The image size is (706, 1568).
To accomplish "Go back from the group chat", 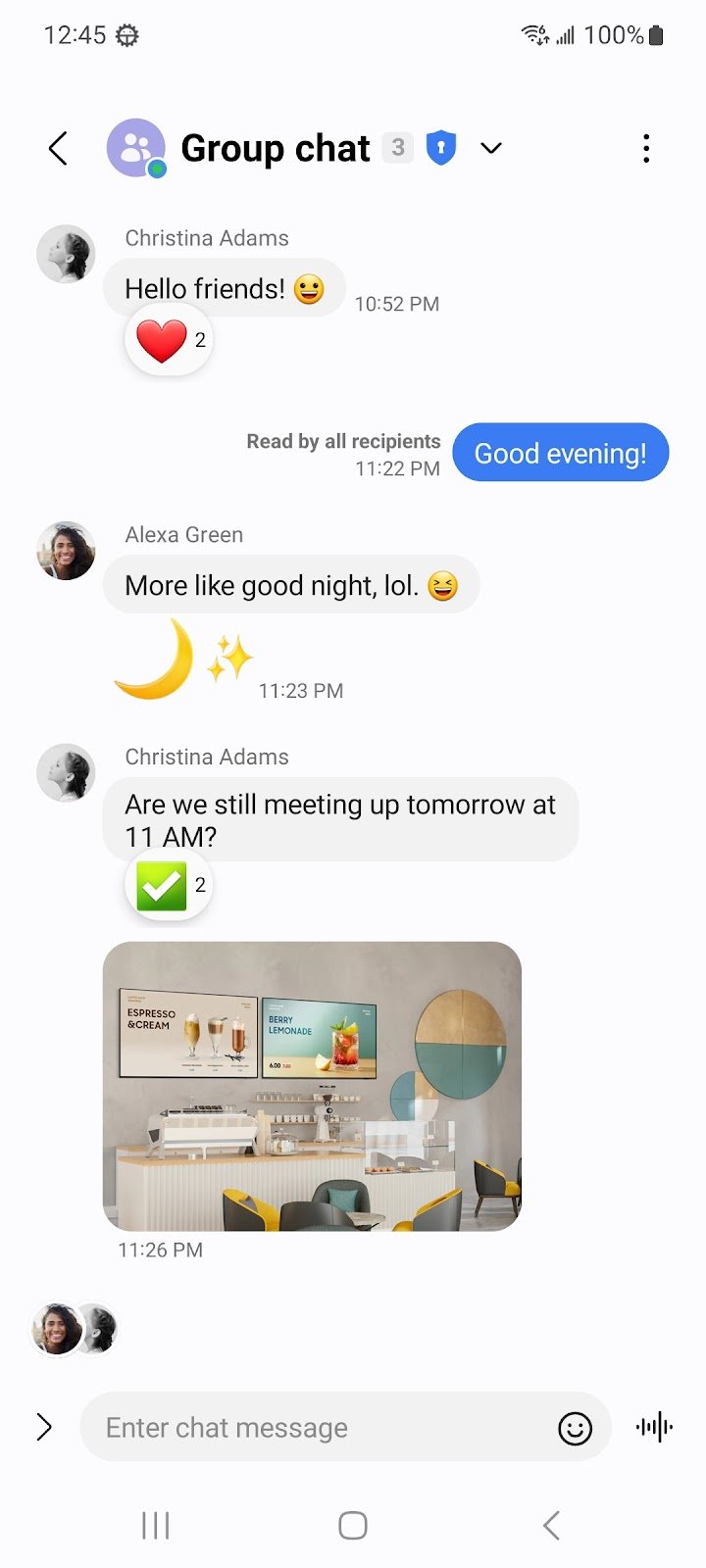I will 59,148.
